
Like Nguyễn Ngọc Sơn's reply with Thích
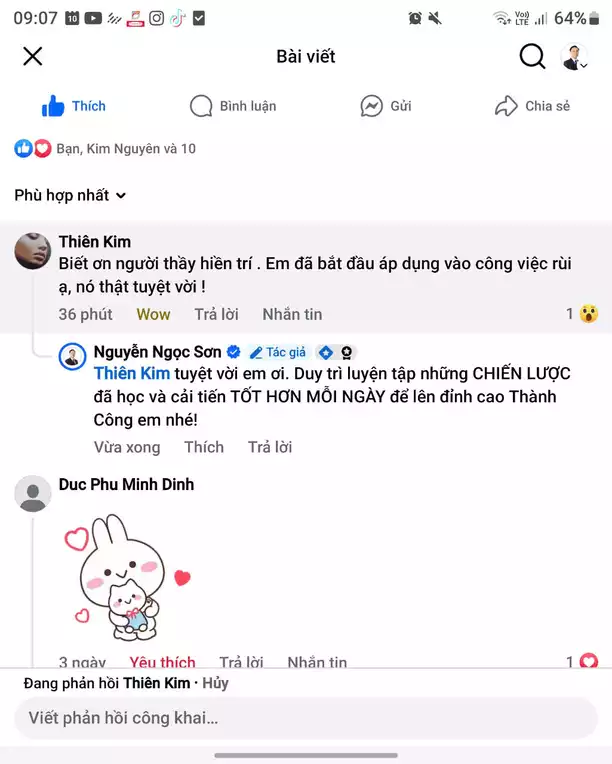coord(204,447)
